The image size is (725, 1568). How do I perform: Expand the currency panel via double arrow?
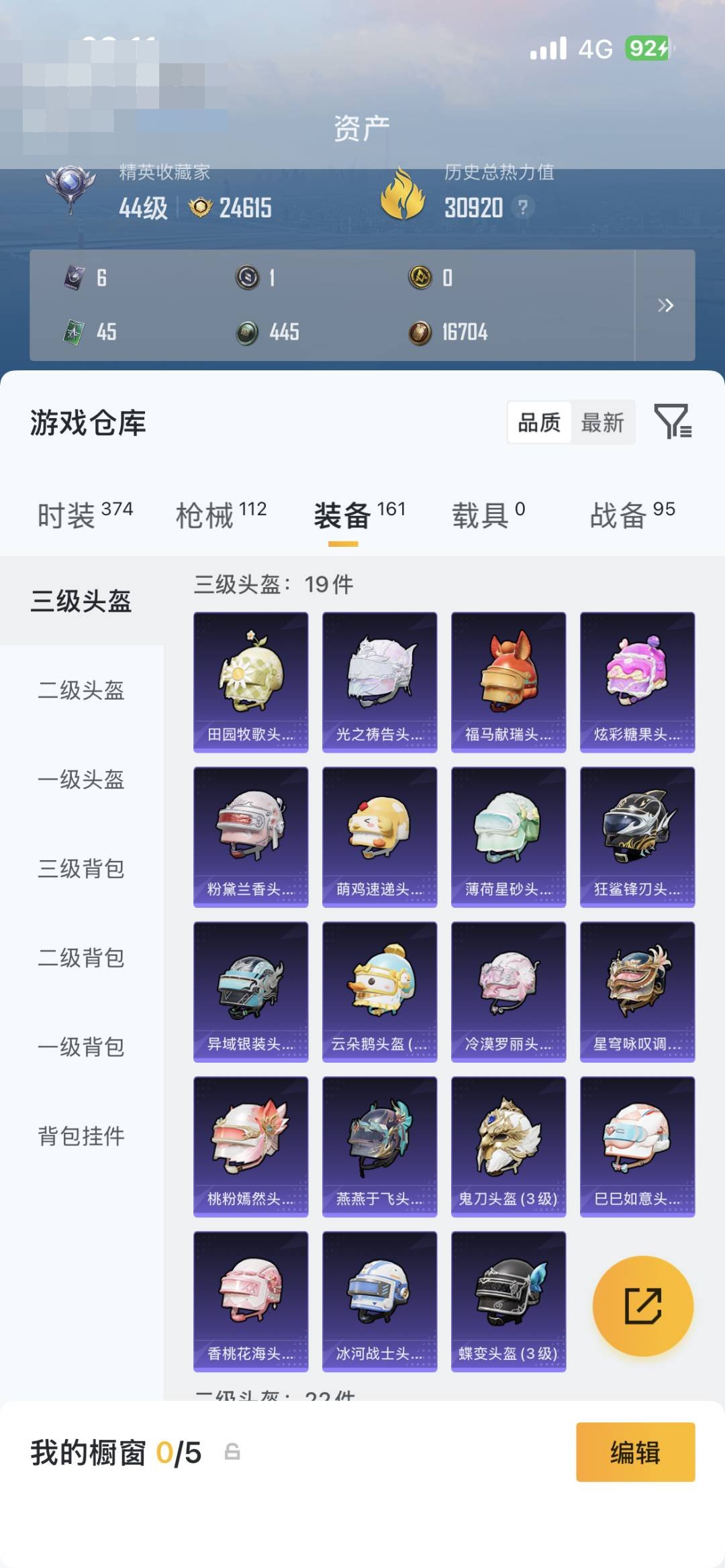(667, 306)
